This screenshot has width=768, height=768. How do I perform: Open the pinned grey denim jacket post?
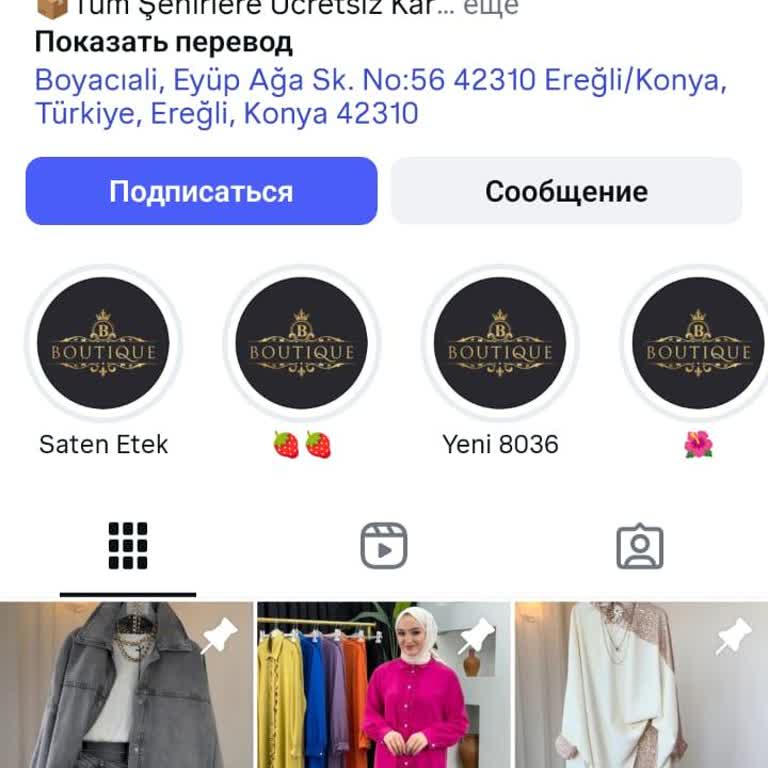click(126, 685)
